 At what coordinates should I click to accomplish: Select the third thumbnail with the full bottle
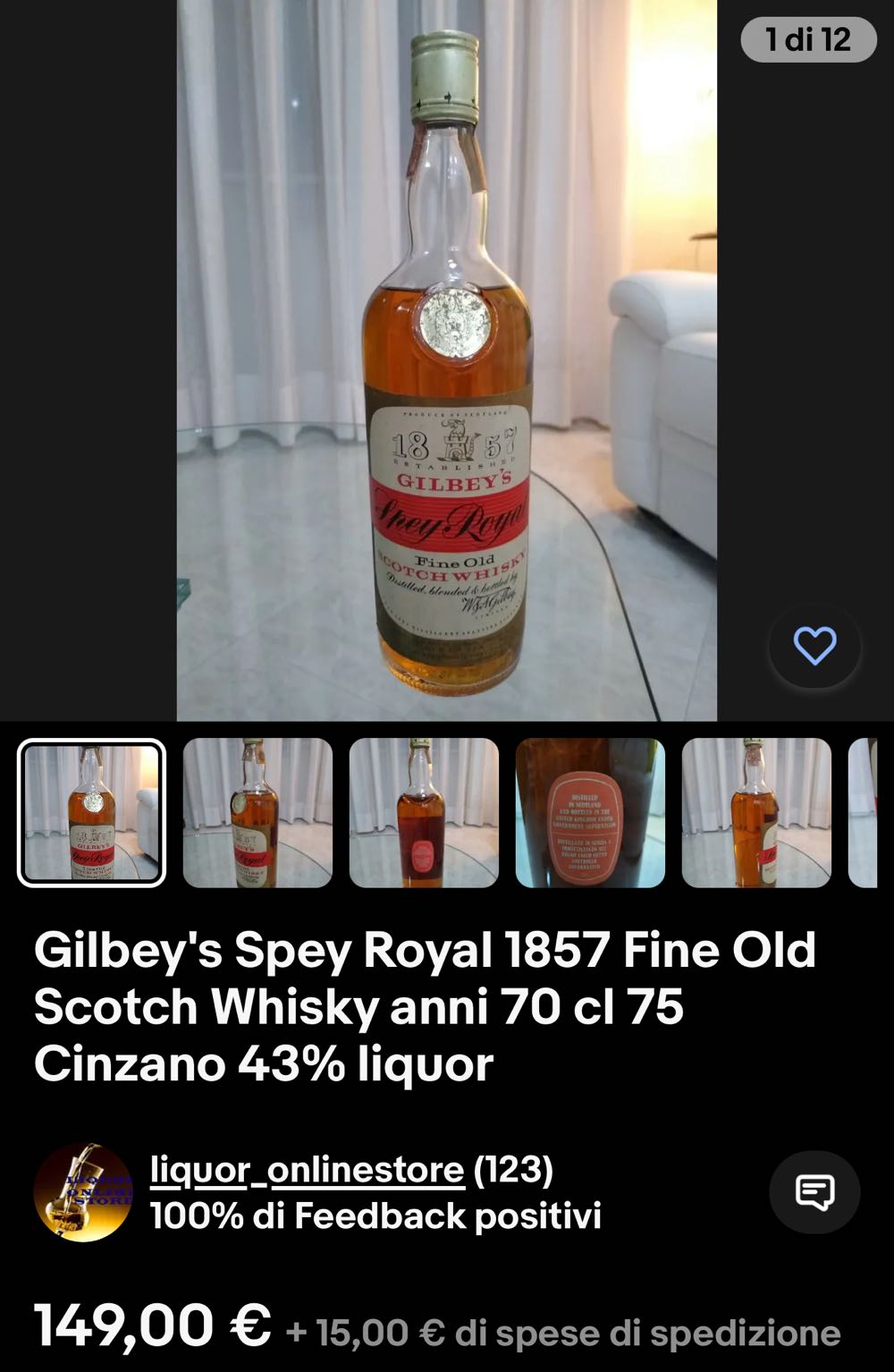[x=423, y=812]
